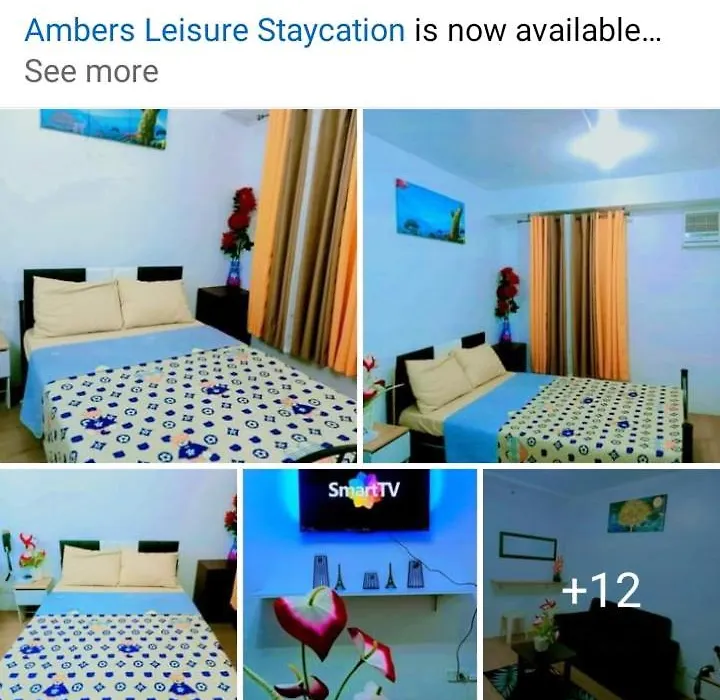Expand the post with See more
This screenshot has width=720, height=700.
pos(91,72)
